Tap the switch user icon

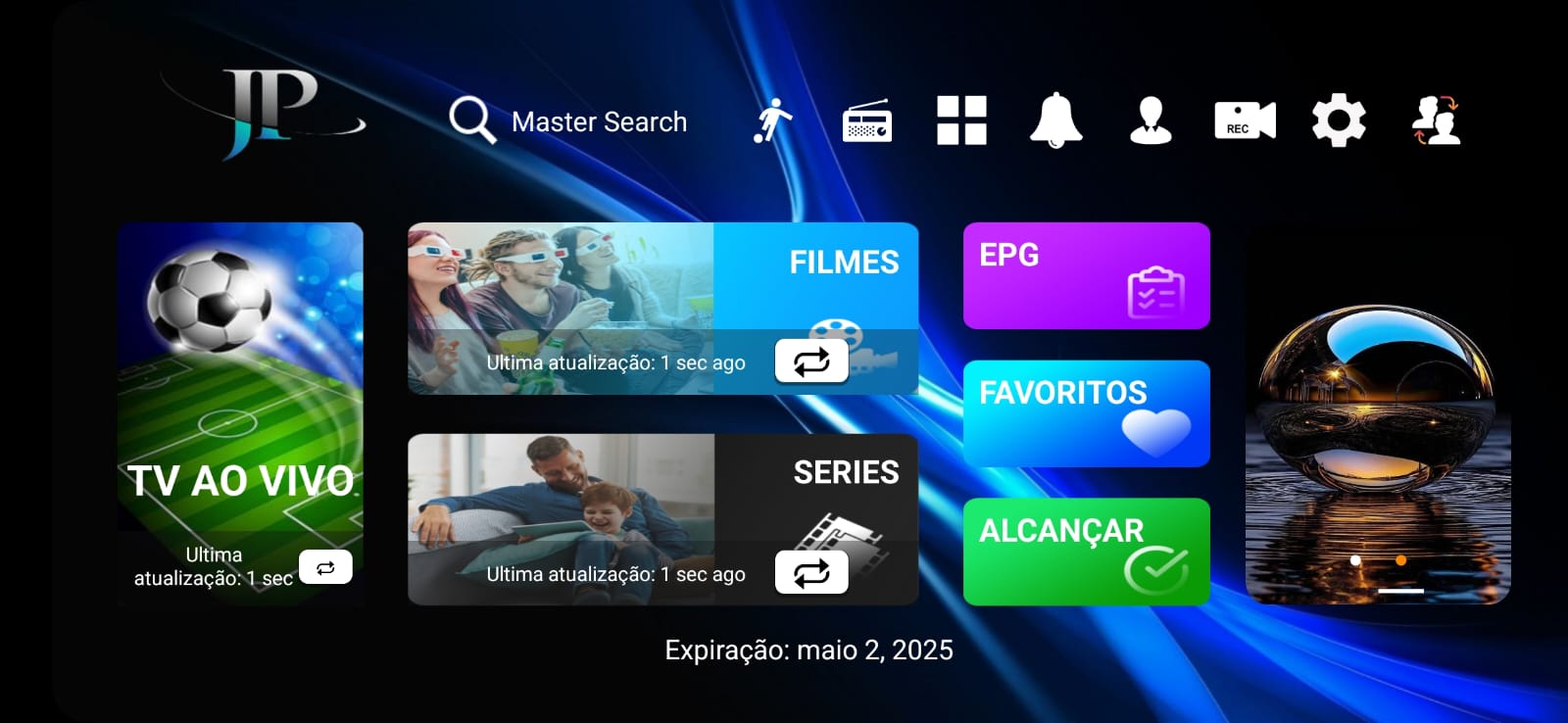(x=1436, y=121)
